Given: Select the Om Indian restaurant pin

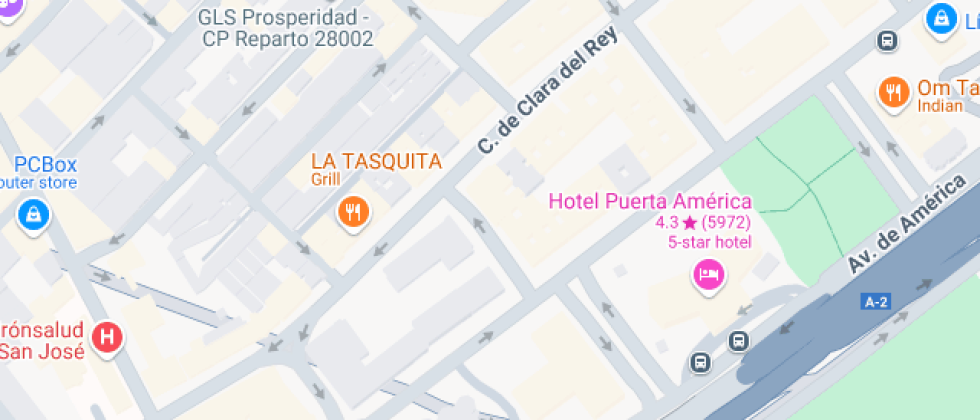Looking at the screenshot, I should click(894, 94).
